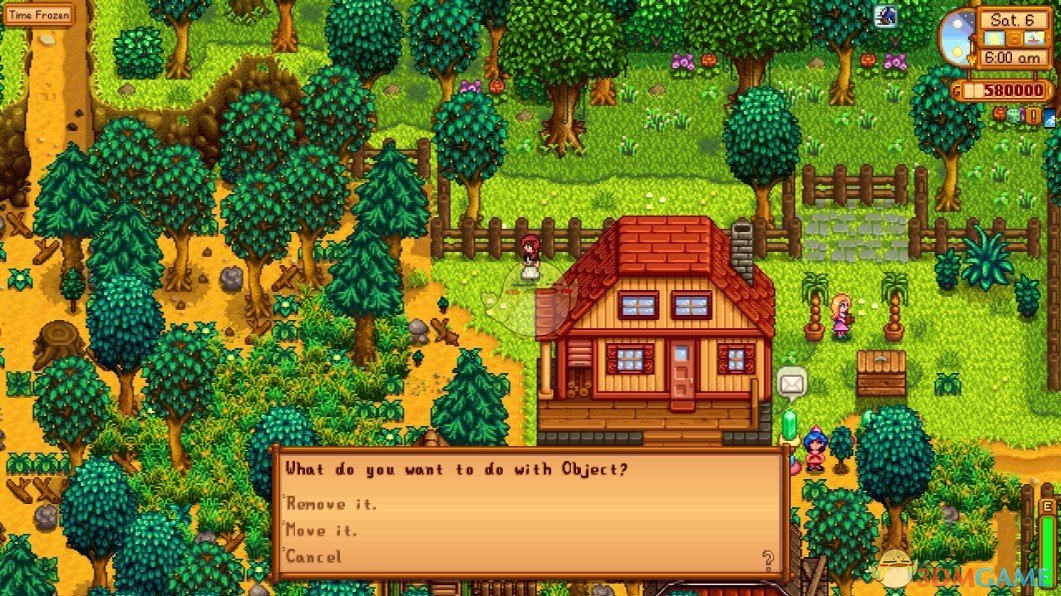Choose the 'Remove it.' option
1061x596 pixels.
pos(332,505)
